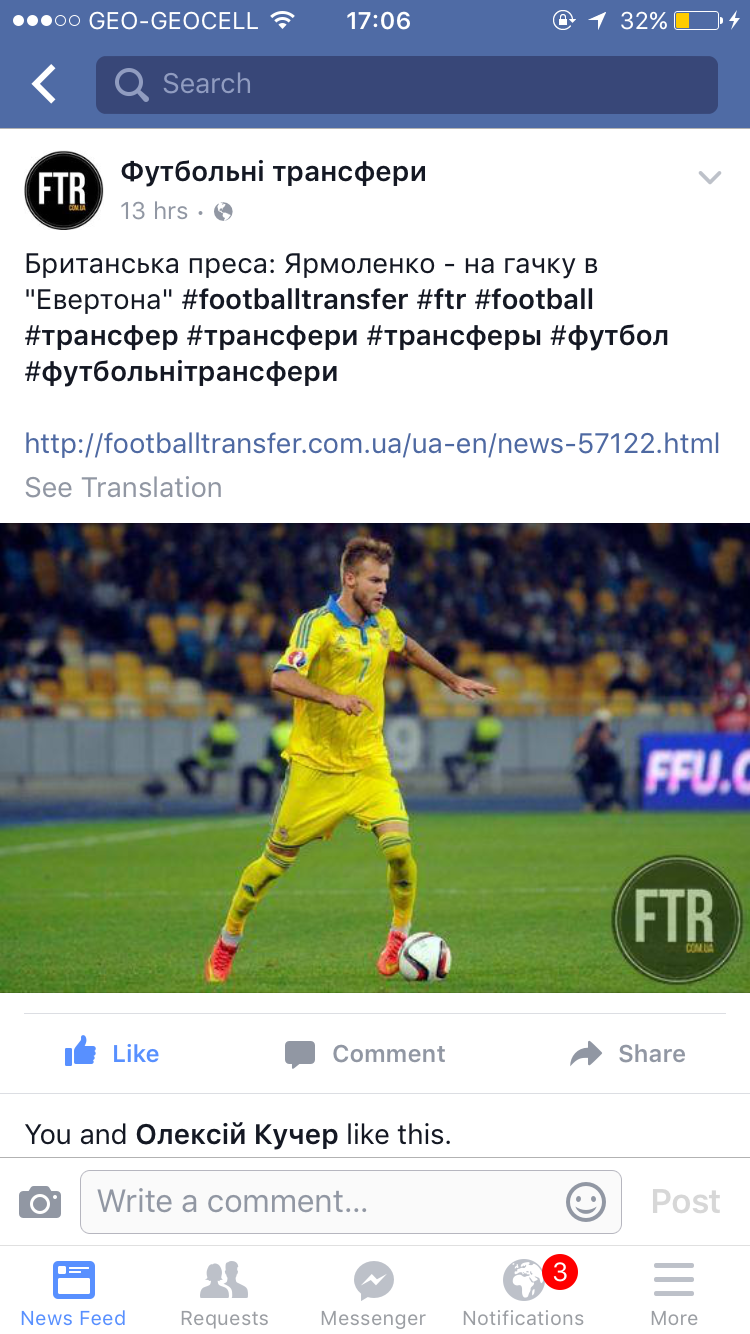Viewport: 750px width, 1334px height.
Task: Open Олексій Кучер's profile
Action: [237, 1135]
